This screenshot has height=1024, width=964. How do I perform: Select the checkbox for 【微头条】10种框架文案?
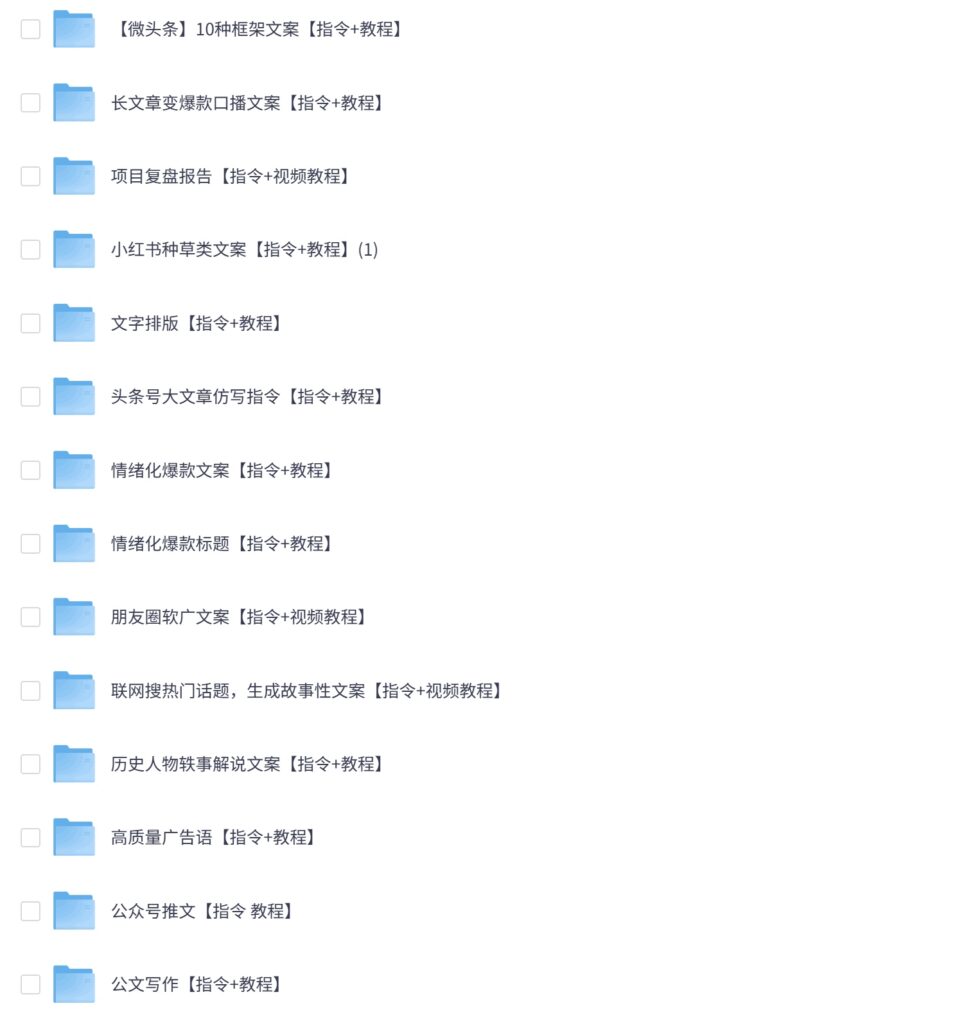[31, 29]
